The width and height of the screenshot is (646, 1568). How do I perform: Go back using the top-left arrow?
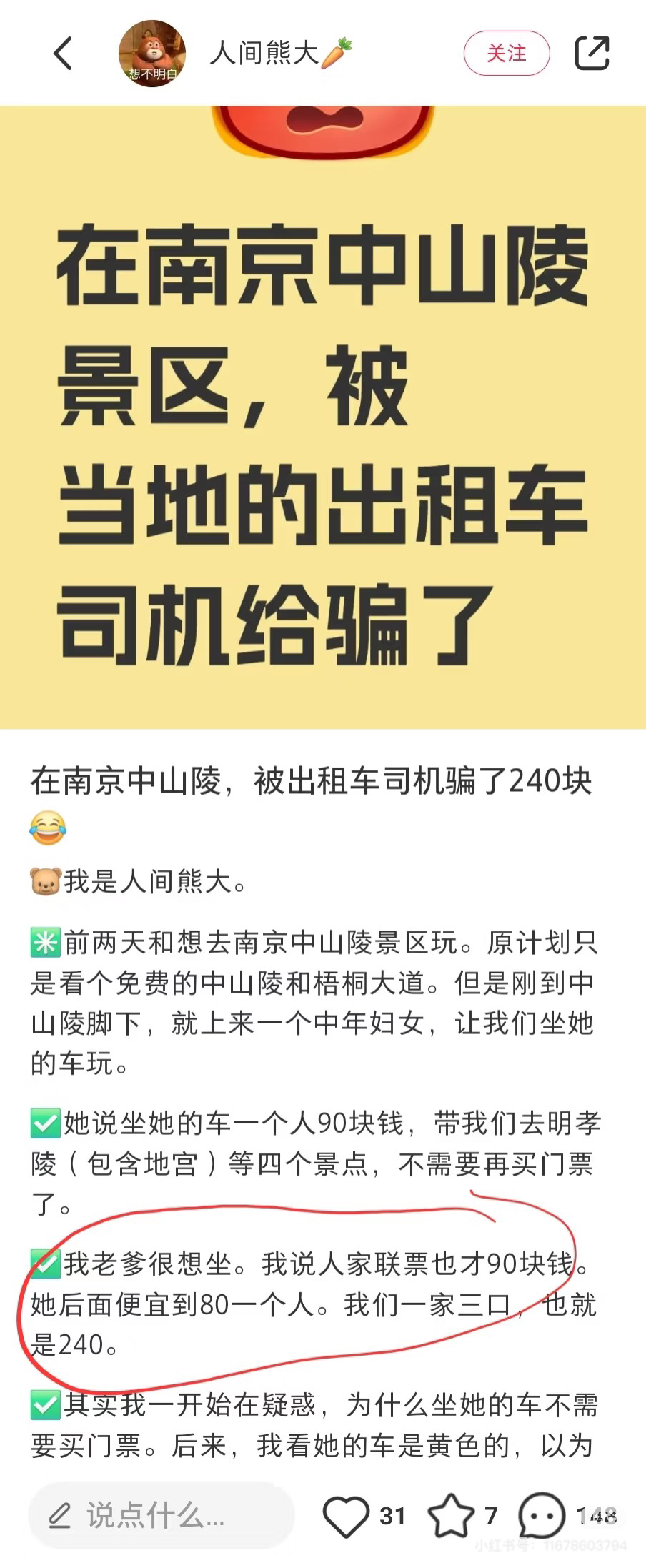(x=63, y=54)
